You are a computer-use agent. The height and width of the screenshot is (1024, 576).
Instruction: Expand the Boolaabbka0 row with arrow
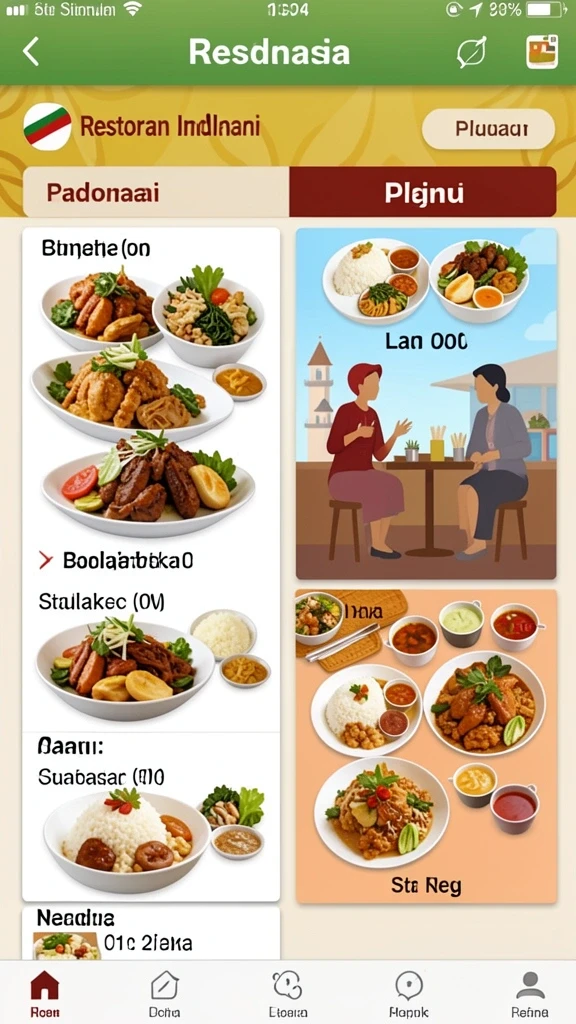(x=118, y=560)
